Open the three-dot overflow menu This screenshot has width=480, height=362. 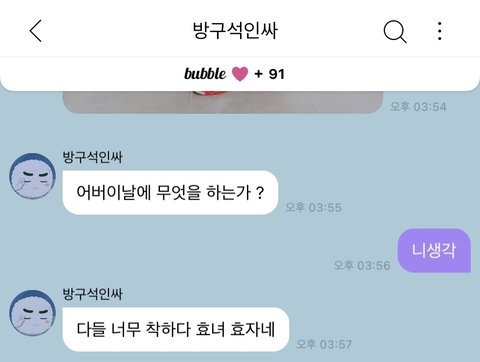click(x=440, y=31)
